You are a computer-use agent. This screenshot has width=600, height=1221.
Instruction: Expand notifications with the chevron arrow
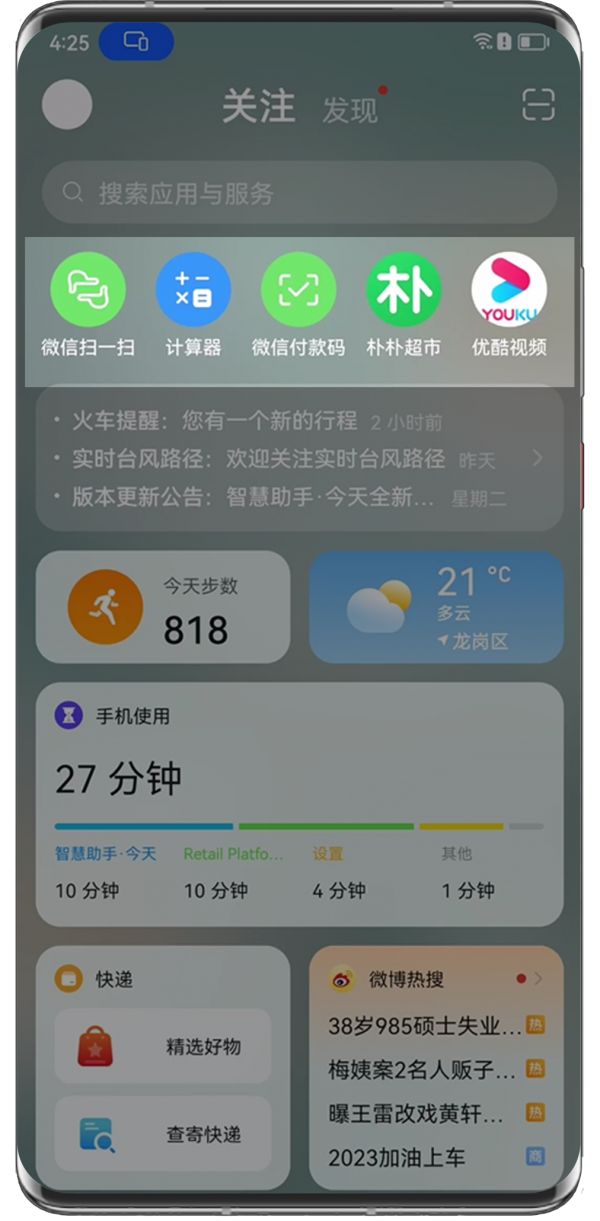537,458
